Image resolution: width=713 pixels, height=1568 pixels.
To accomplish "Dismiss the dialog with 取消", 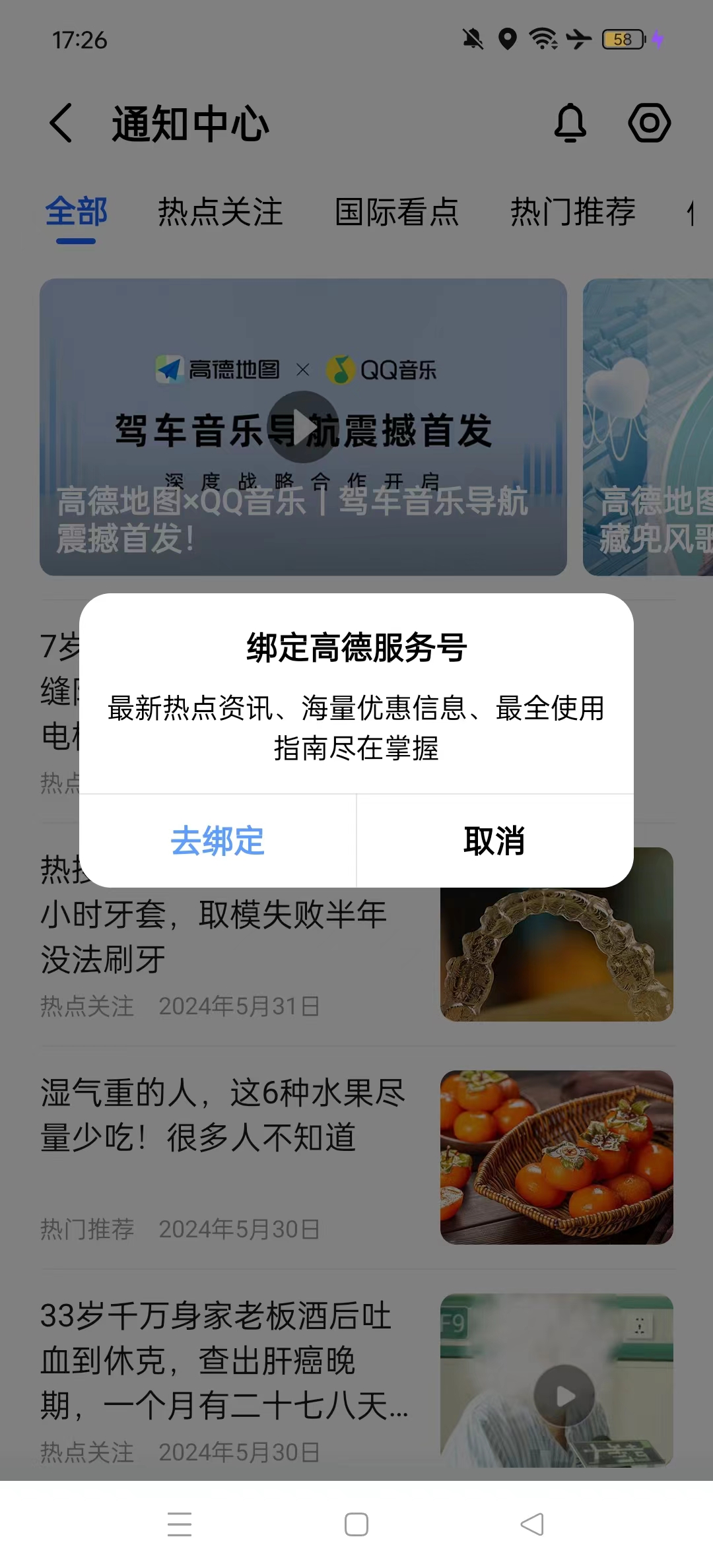I will tap(494, 841).
